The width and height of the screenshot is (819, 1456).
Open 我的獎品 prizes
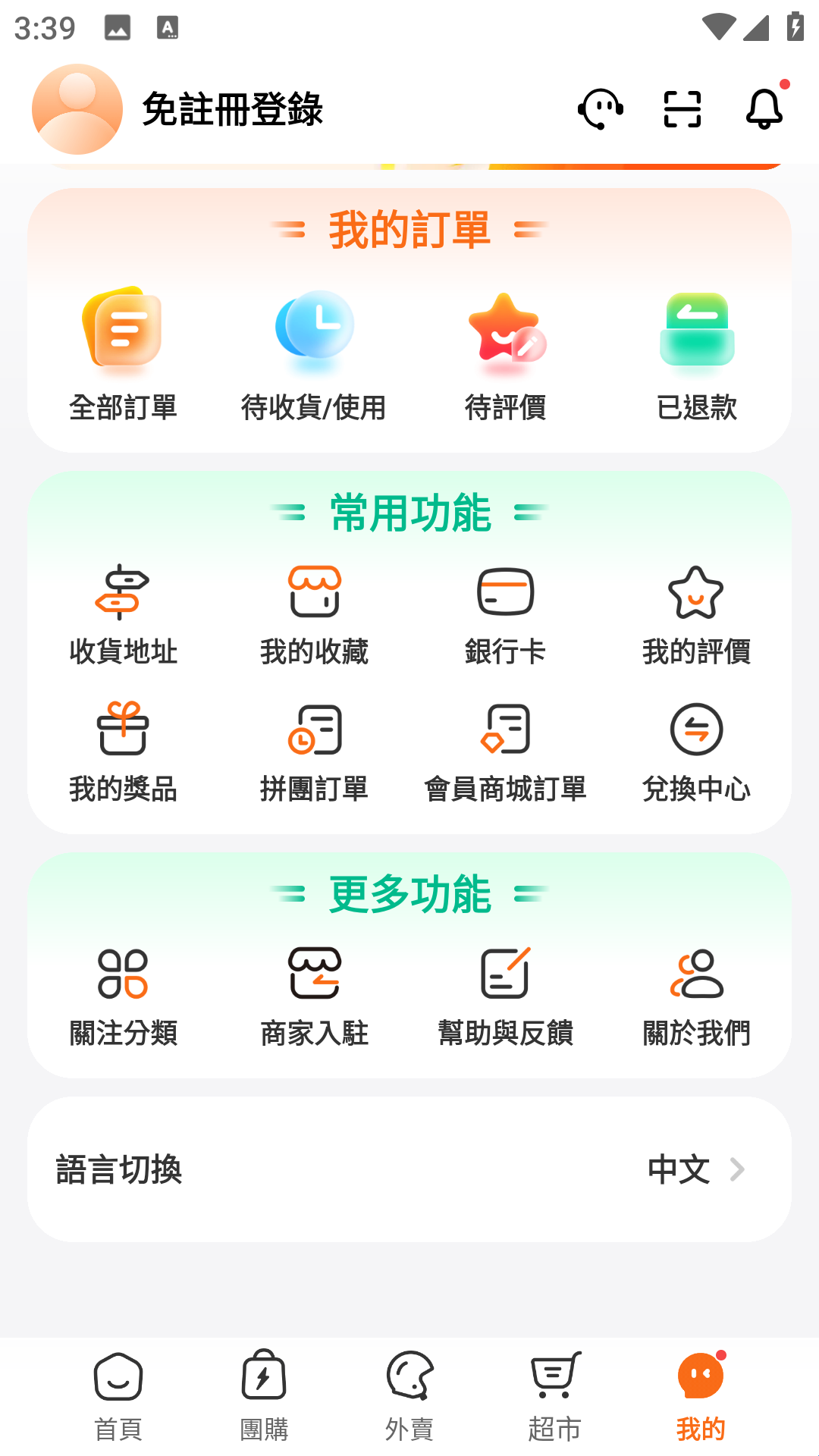pyautogui.click(x=123, y=752)
